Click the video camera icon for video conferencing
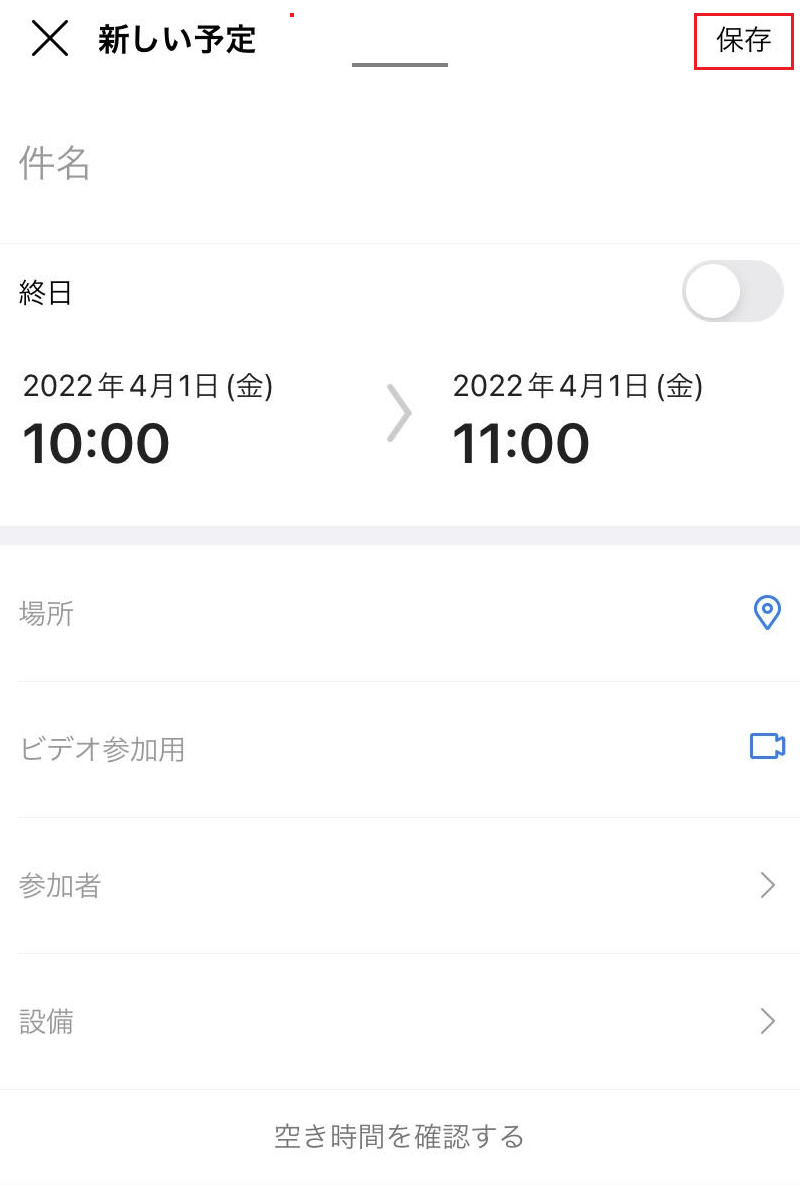 pyautogui.click(x=767, y=747)
